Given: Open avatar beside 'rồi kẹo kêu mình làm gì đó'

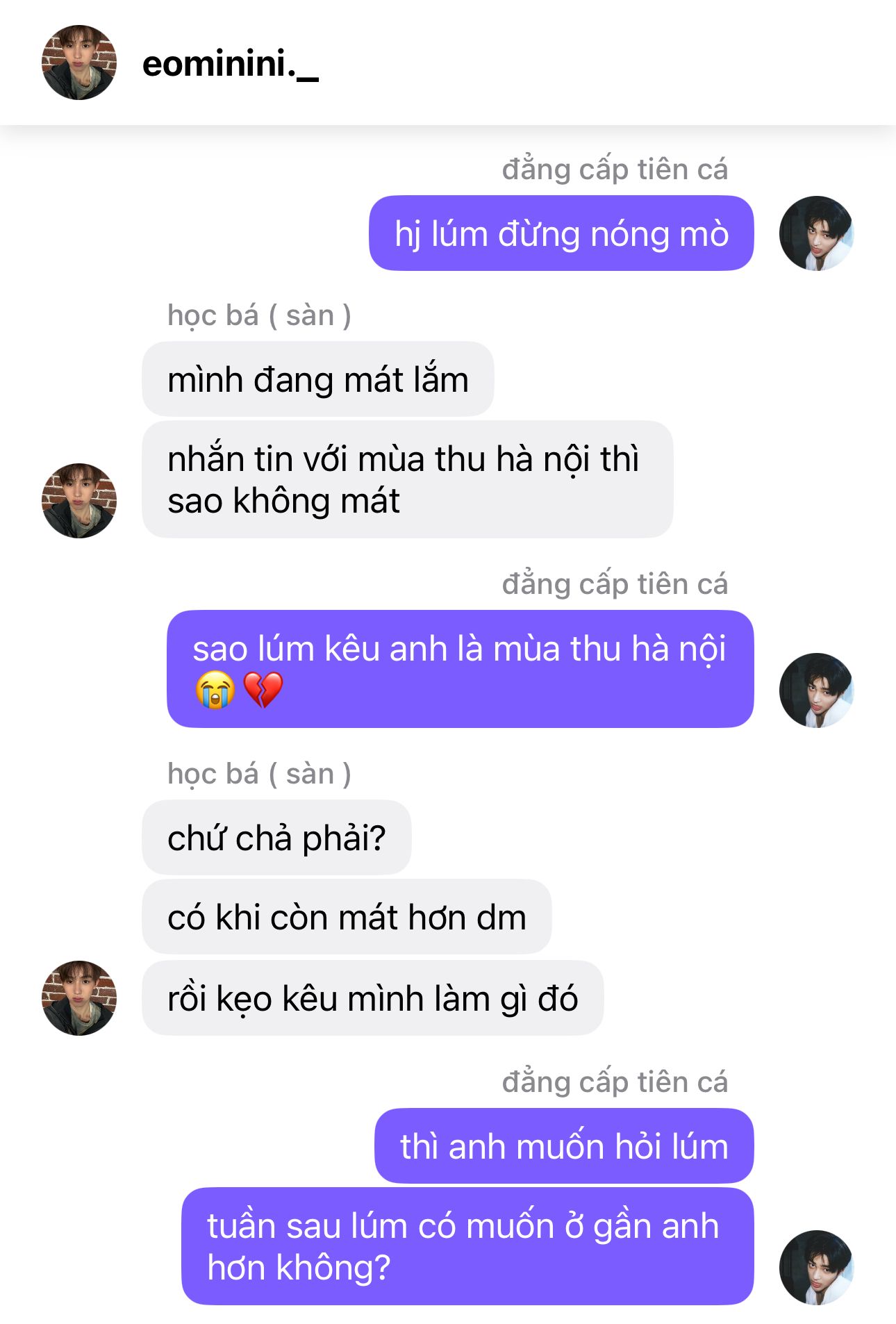Looking at the screenshot, I should [79, 998].
